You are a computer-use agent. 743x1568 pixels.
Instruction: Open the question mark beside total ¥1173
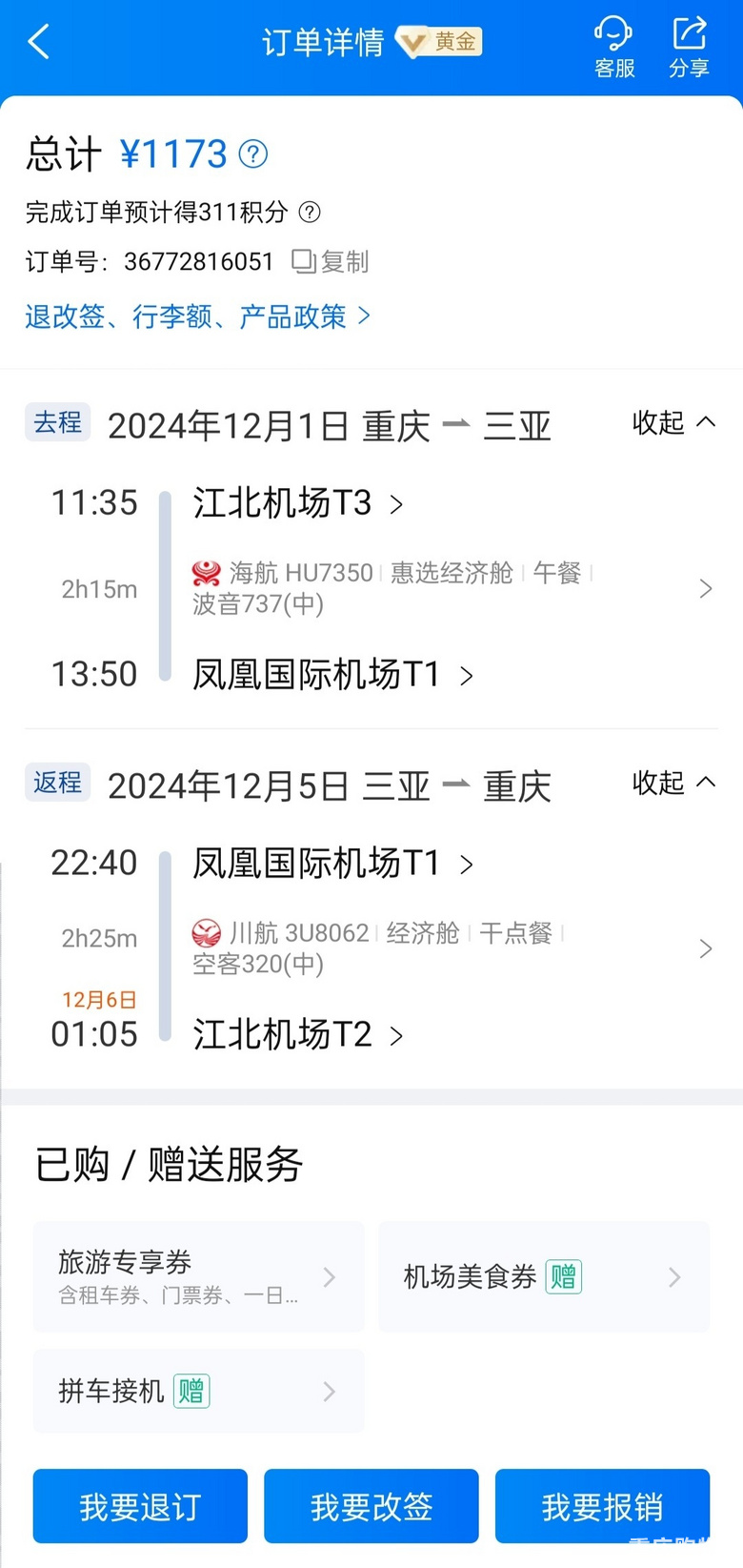click(x=253, y=153)
